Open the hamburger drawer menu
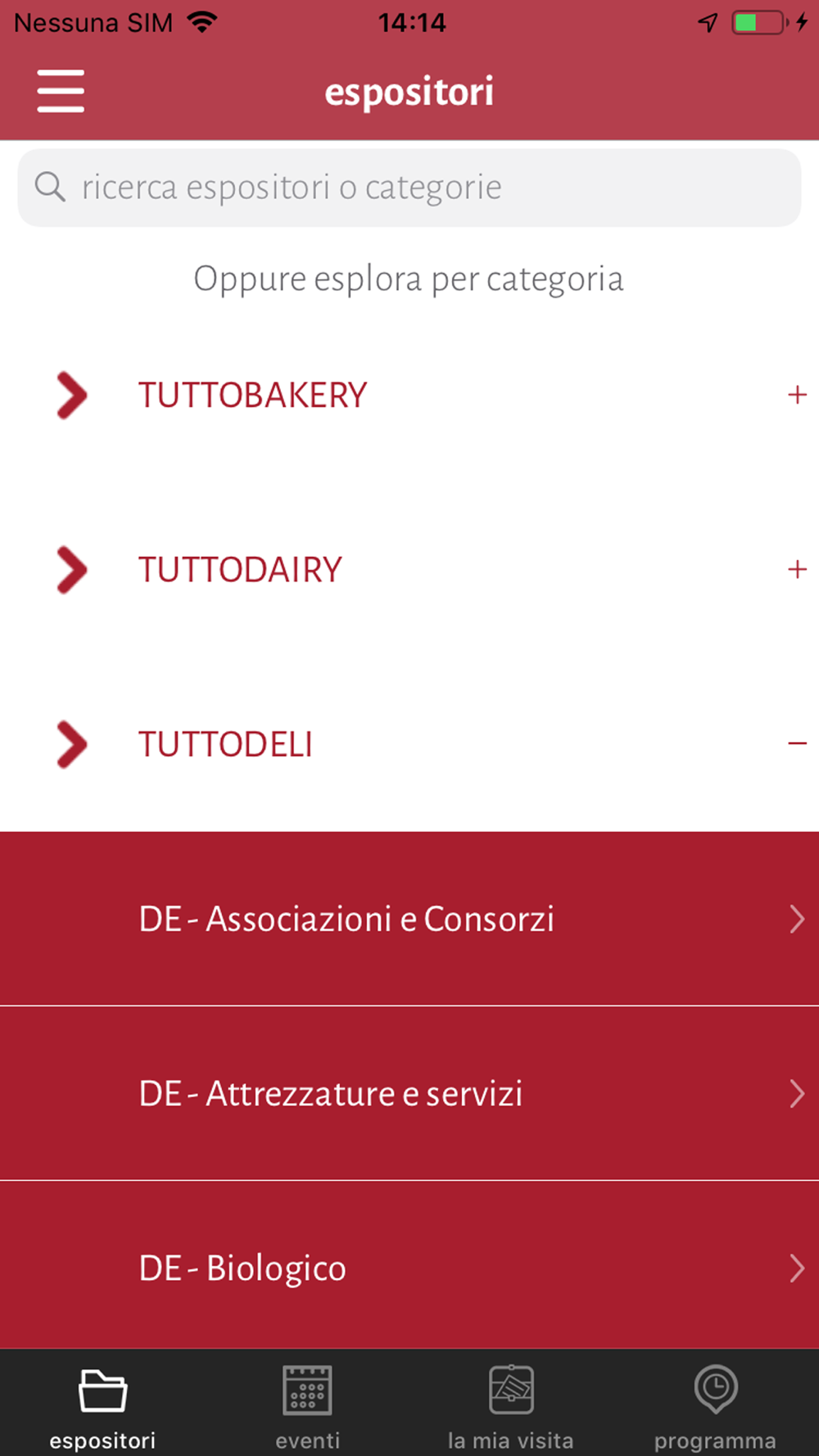Screen dimensions: 819x1456 (x=61, y=91)
